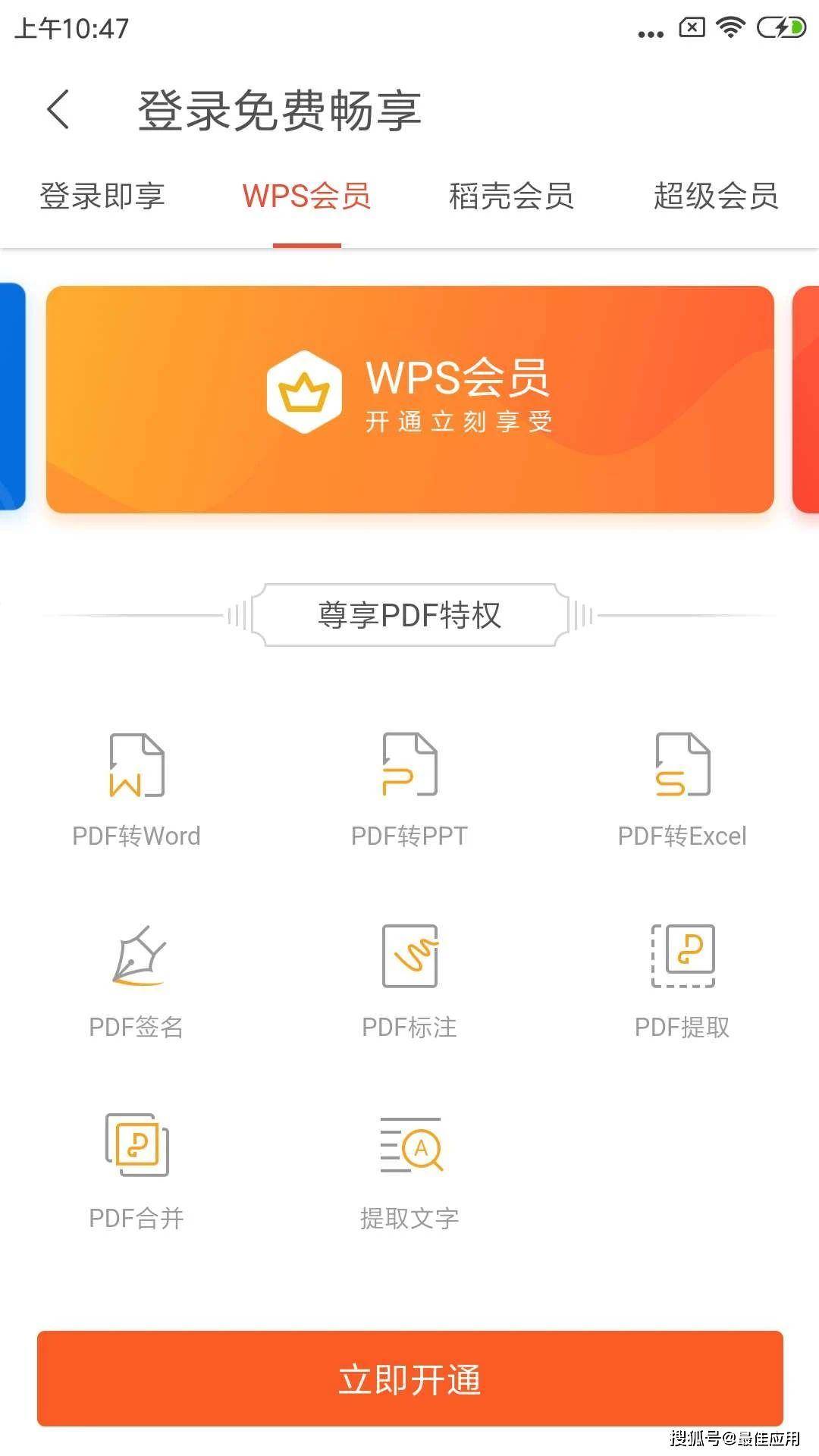Switch to the 登录即享 tab
The width and height of the screenshot is (819, 1456).
101,196
